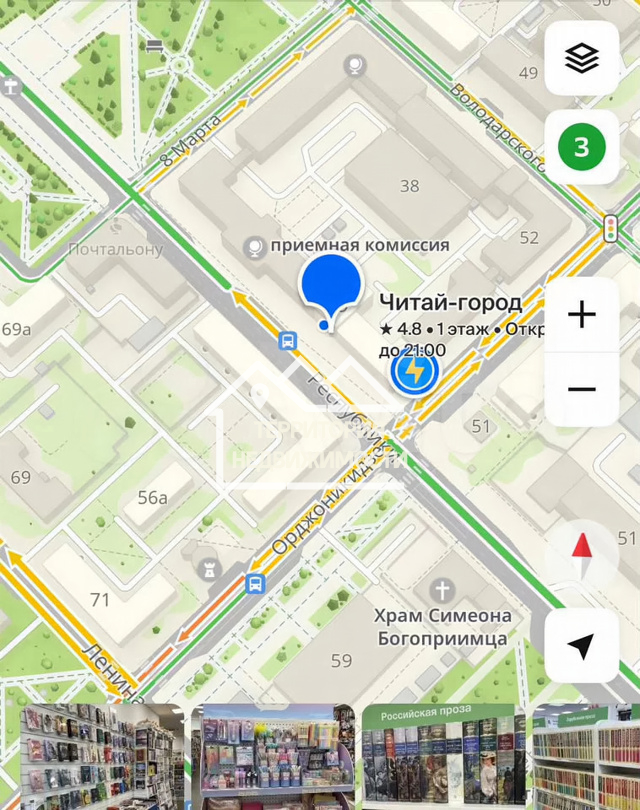Open the приемная комиссия place marker
The image size is (640, 810).
257,245
